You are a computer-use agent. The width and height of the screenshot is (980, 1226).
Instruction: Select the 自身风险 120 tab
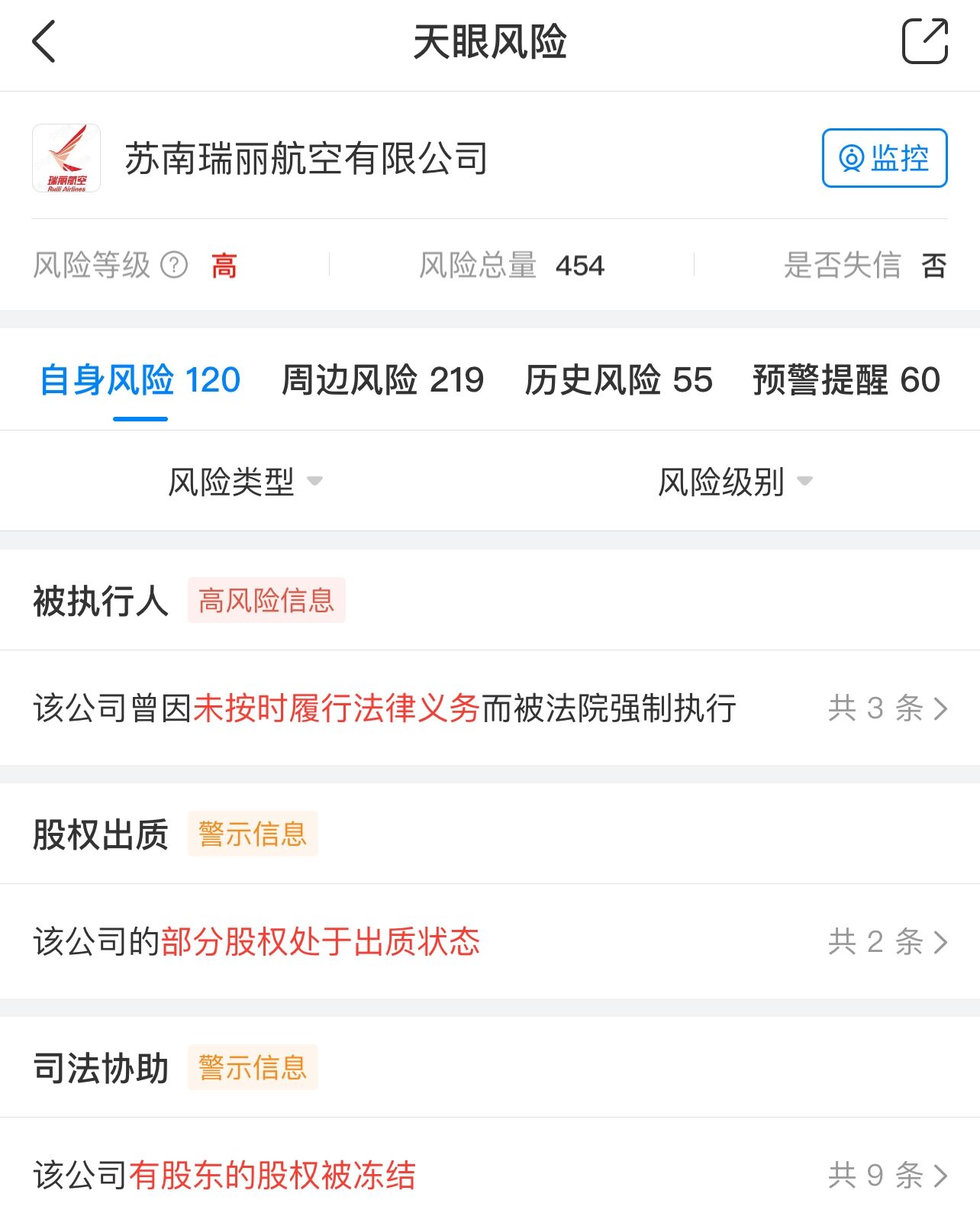140,380
